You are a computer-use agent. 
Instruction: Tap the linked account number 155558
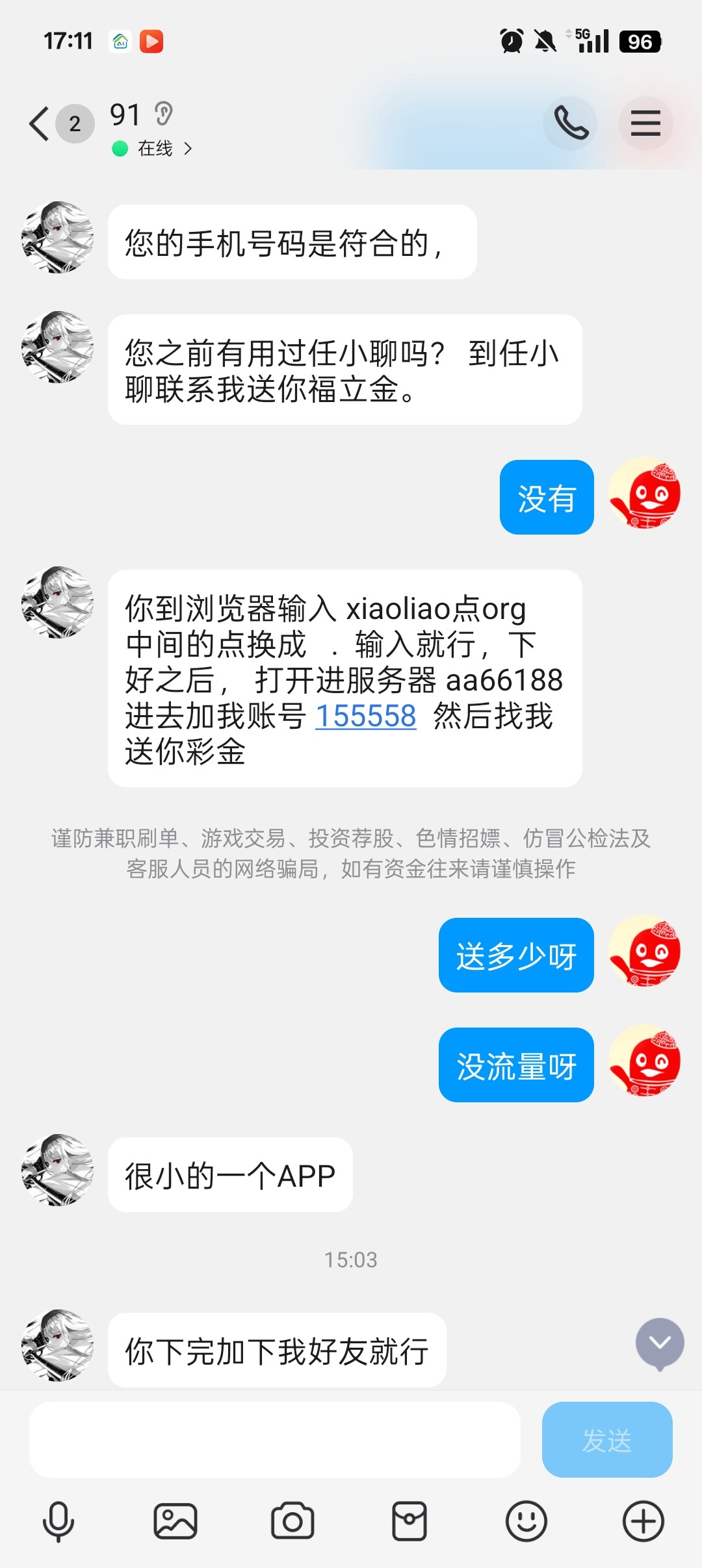tap(365, 716)
